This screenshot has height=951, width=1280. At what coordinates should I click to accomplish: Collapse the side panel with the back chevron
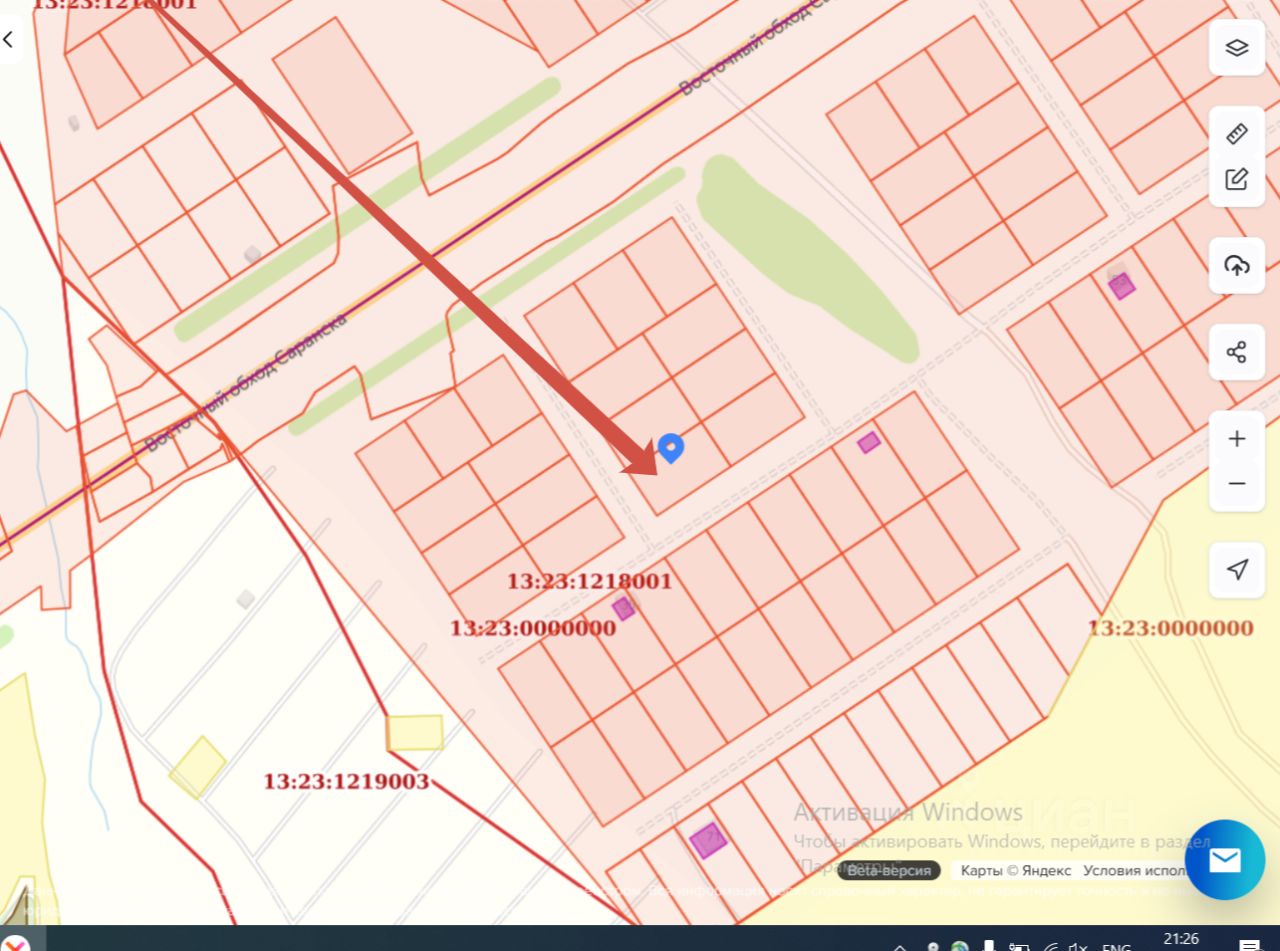click(9, 40)
